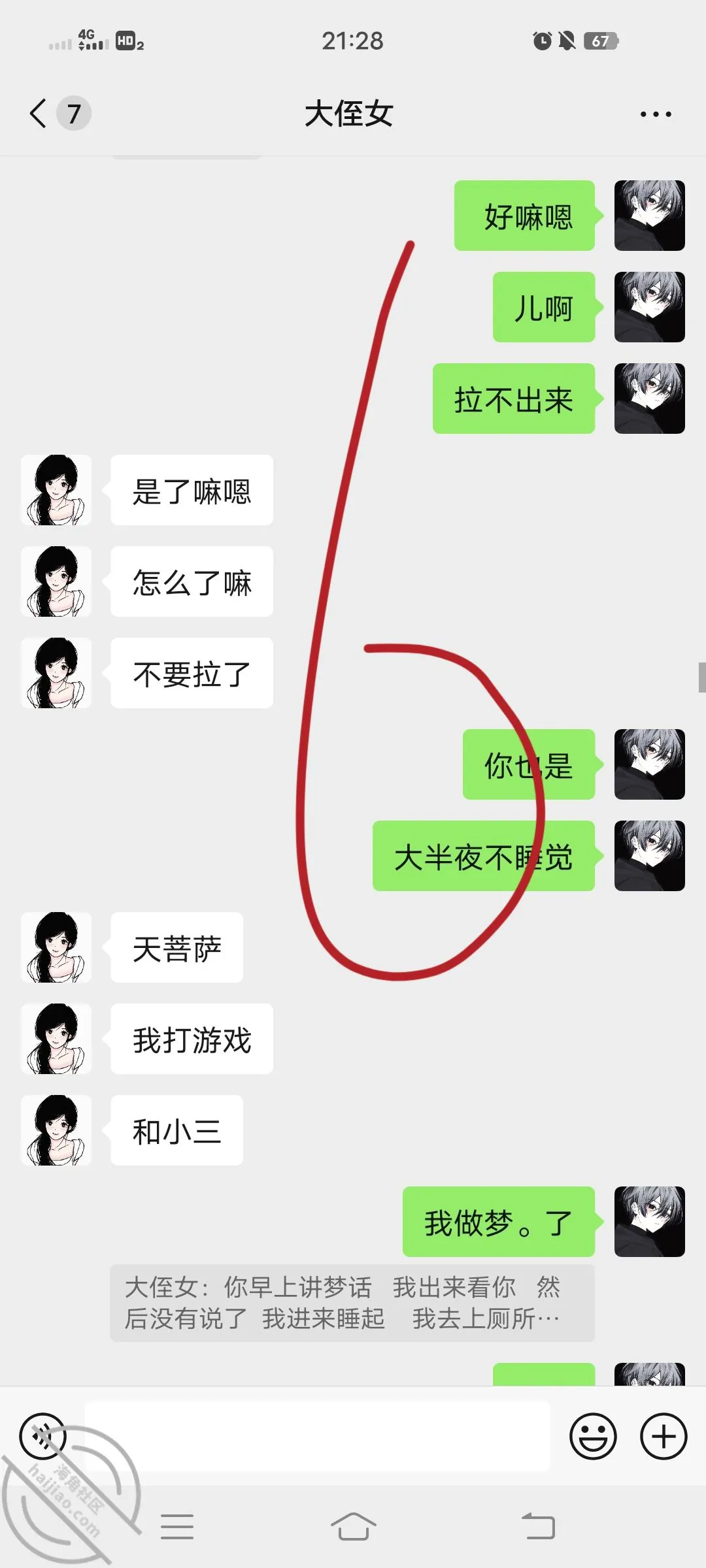The width and height of the screenshot is (706, 1568).
Task: Open the chat options three-dot menu
Action: click(x=656, y=114)
